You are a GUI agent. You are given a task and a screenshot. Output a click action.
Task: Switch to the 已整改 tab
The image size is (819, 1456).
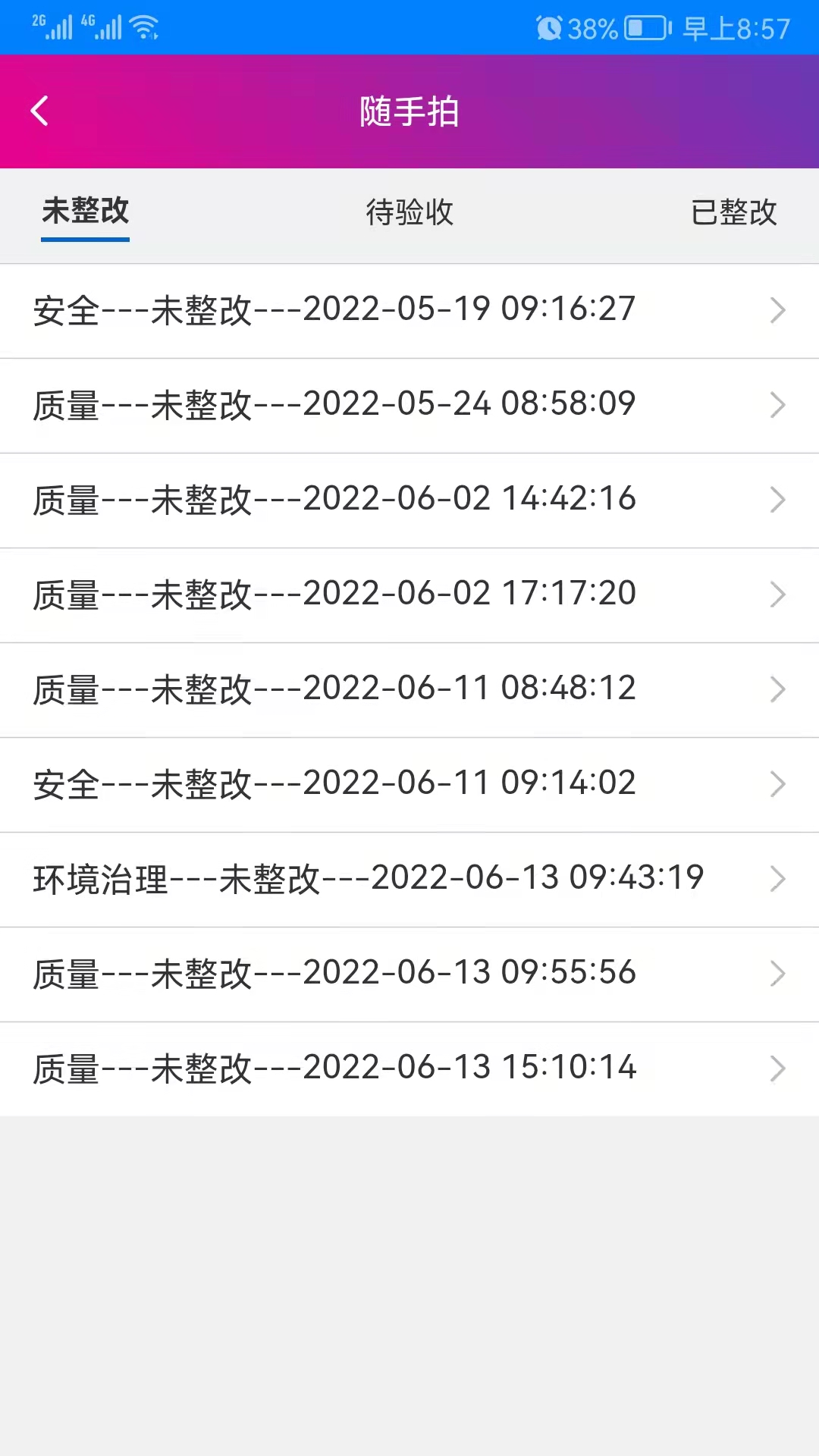tap(733, 212)
